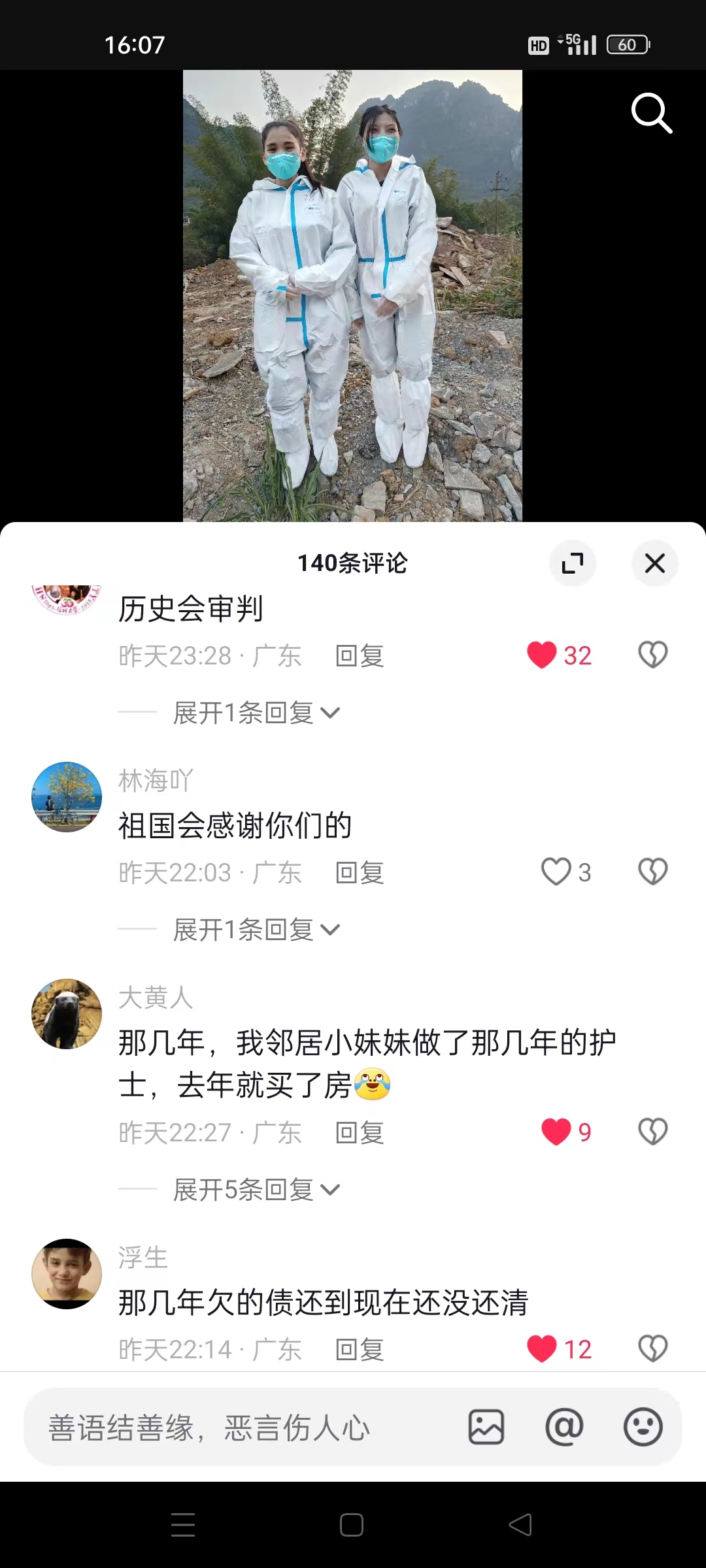This screenshot has width=706, height=1568.
Task: Like 浮生's comment
Action: click(x=542, y=1349)
